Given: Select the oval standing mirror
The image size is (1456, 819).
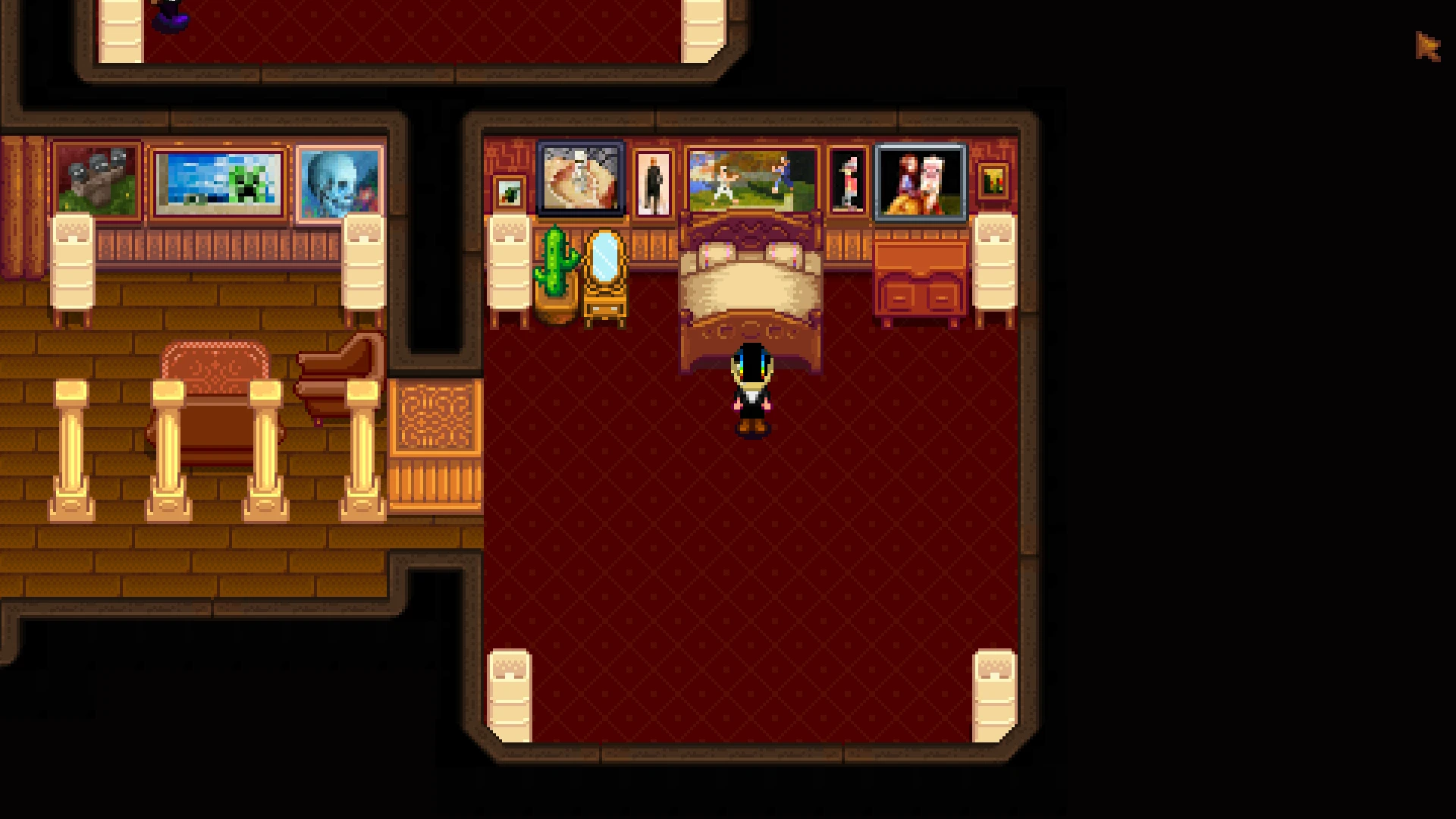Looking at the screenshot, I should (x=604, y=278).
